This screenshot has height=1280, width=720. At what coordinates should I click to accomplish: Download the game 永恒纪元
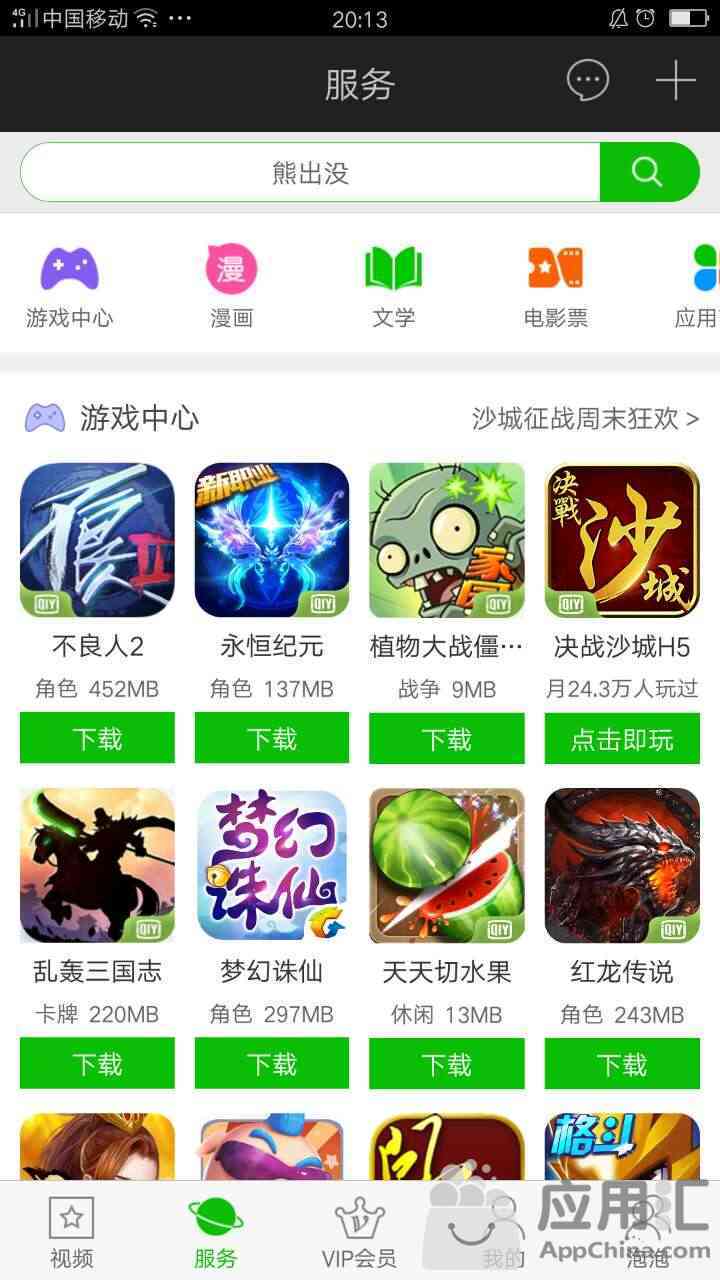click(x=272, y=738)
